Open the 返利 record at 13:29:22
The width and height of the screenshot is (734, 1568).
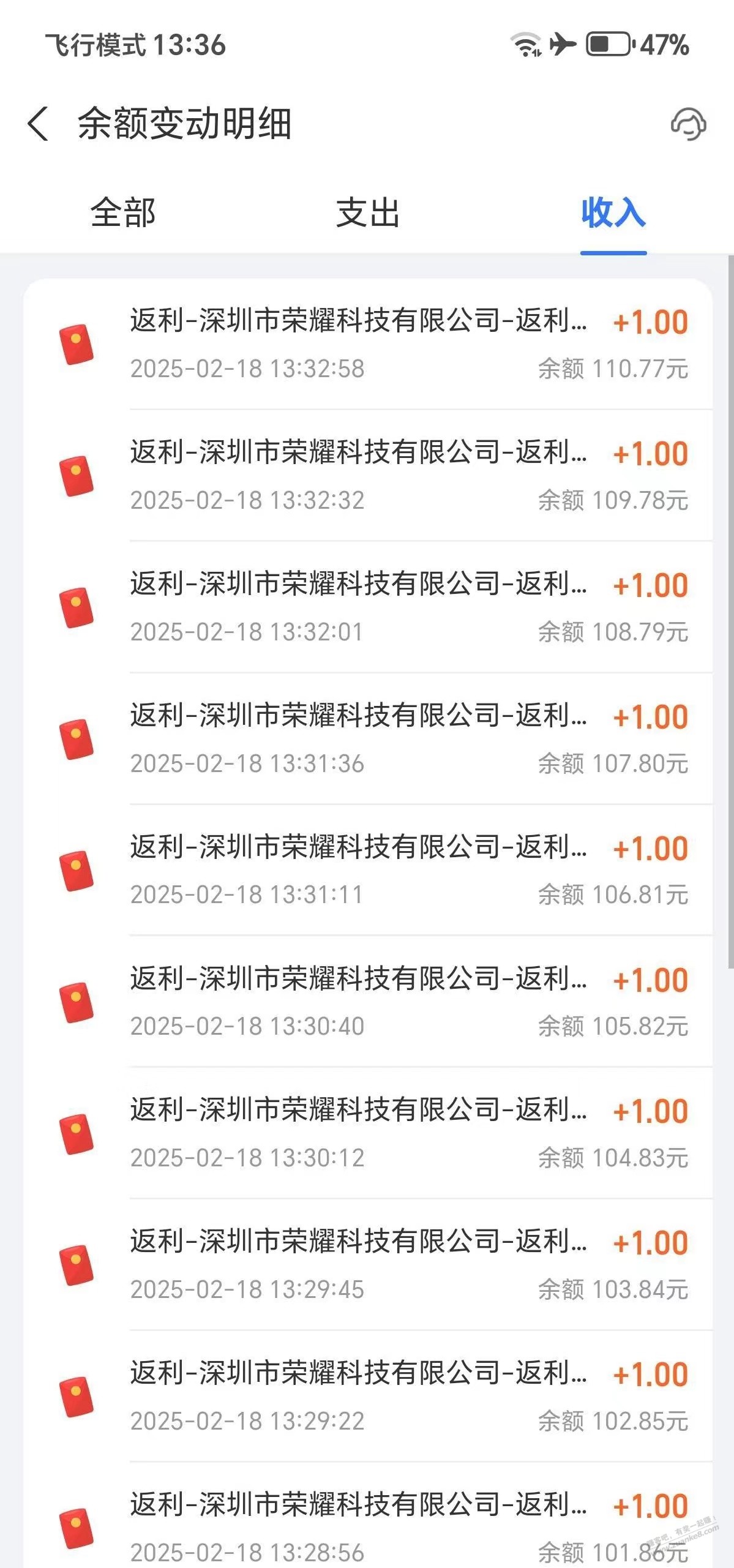(x=368, y=1397)
